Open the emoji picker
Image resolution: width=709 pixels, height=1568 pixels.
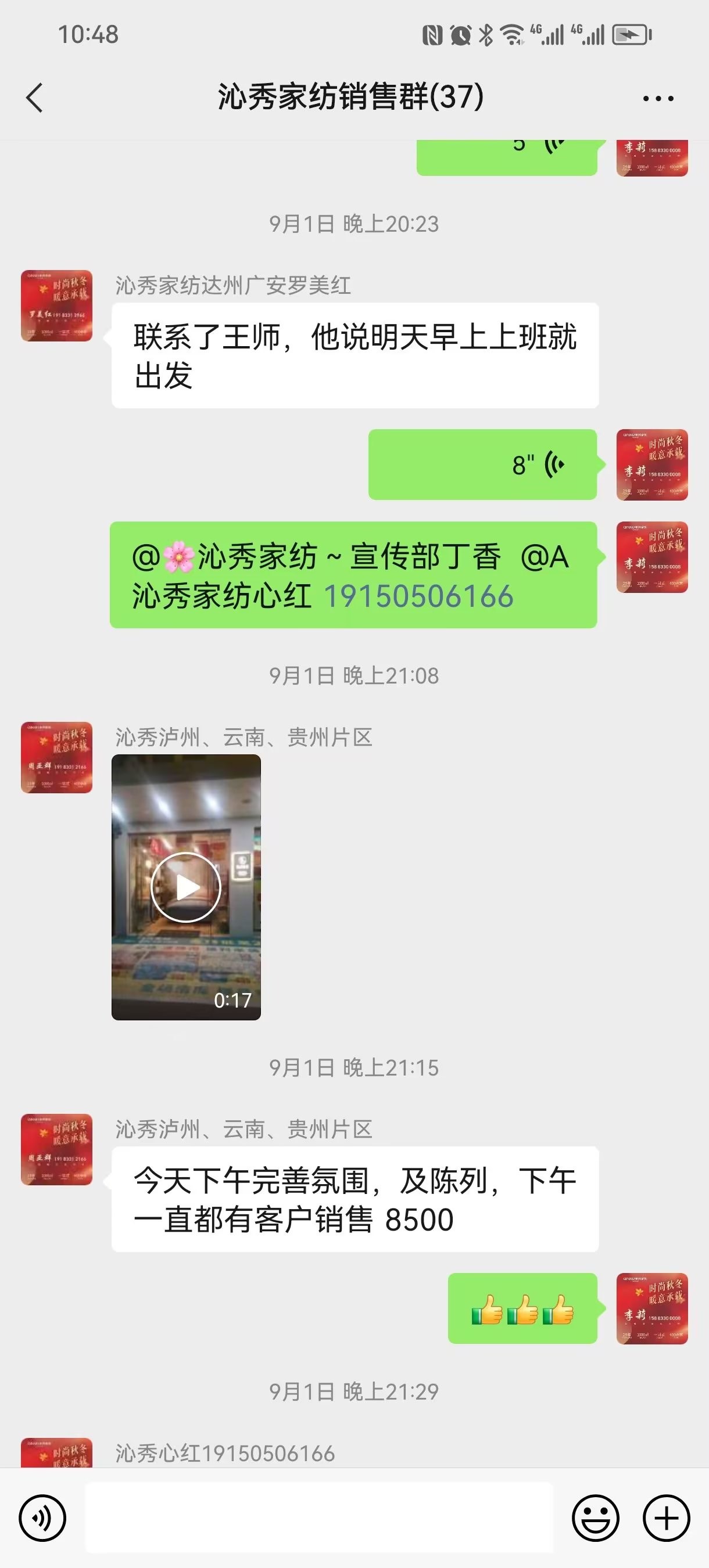point(595,1518)
